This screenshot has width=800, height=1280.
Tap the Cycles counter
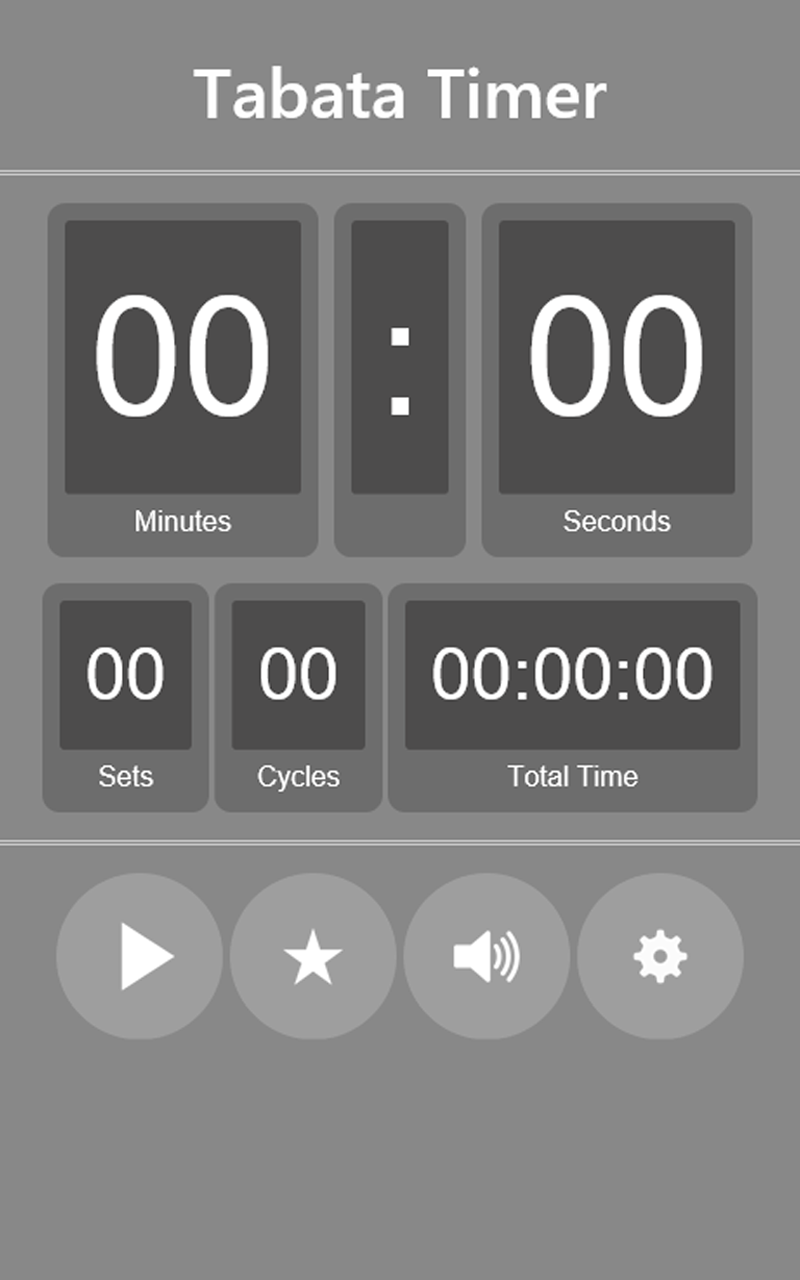click(x=298, y=672)
